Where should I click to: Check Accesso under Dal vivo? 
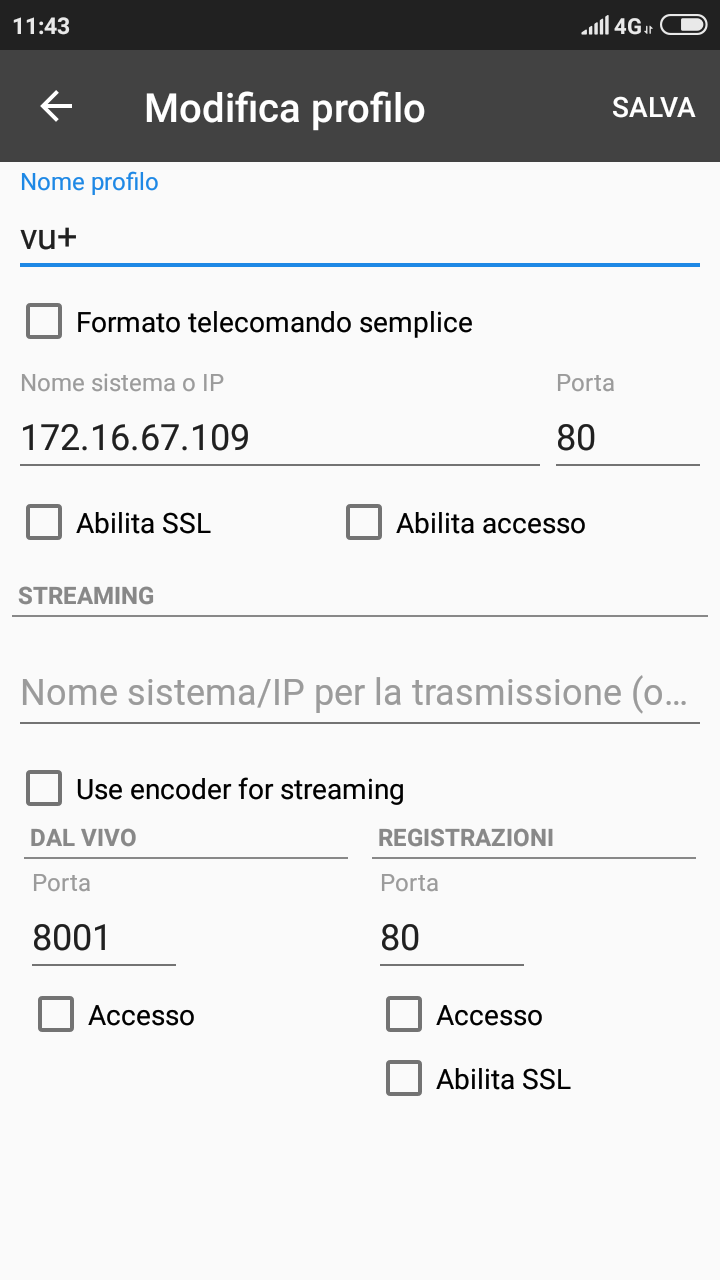(x=56, y=1015)
